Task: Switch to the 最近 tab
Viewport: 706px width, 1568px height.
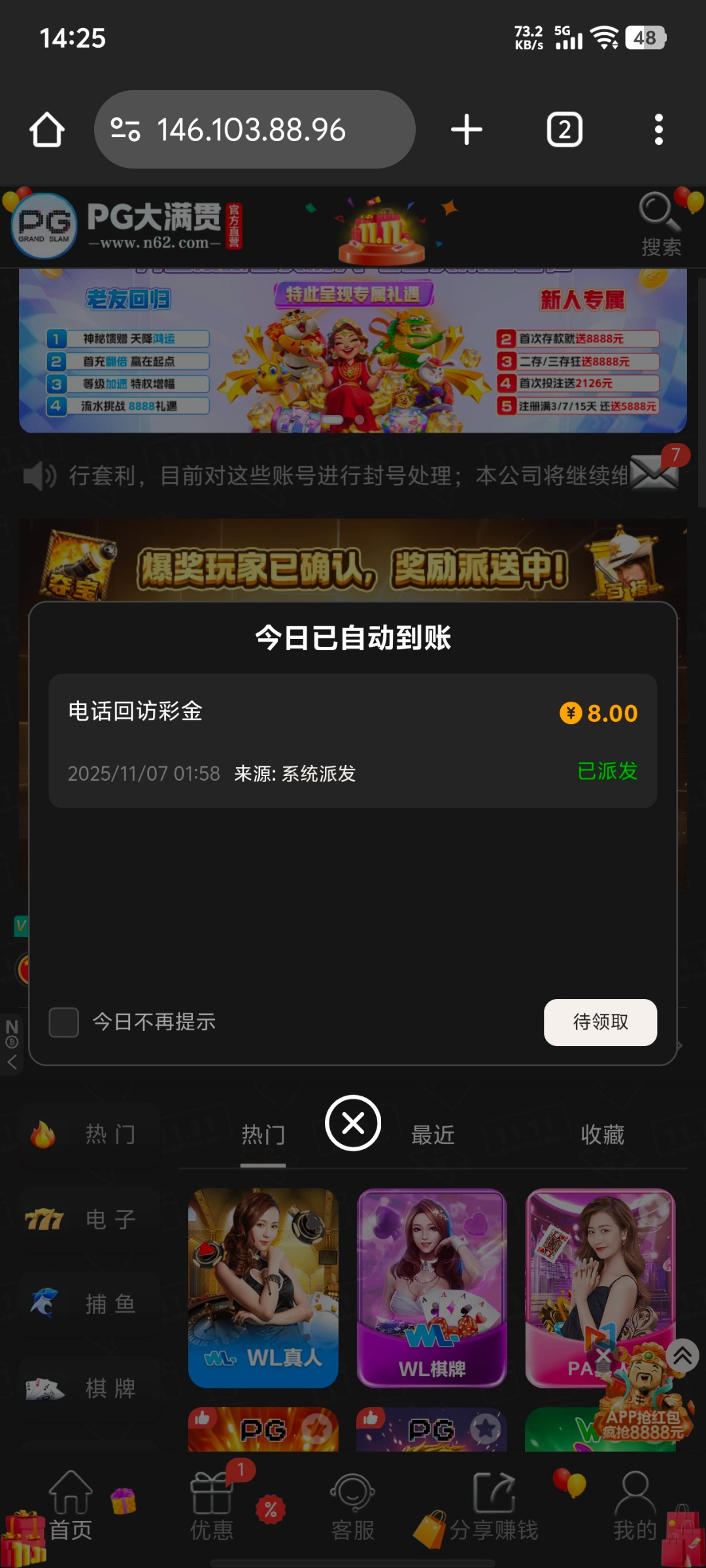Action: 433,1135
